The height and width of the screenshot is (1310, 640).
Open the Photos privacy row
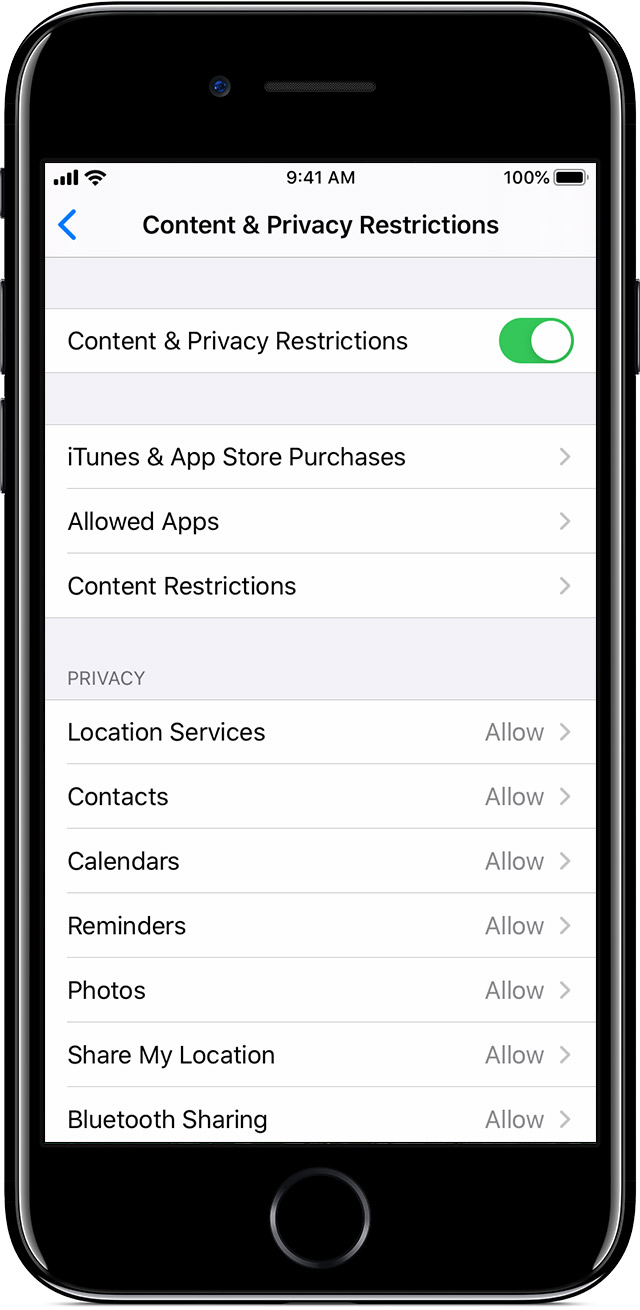point(320,990)
